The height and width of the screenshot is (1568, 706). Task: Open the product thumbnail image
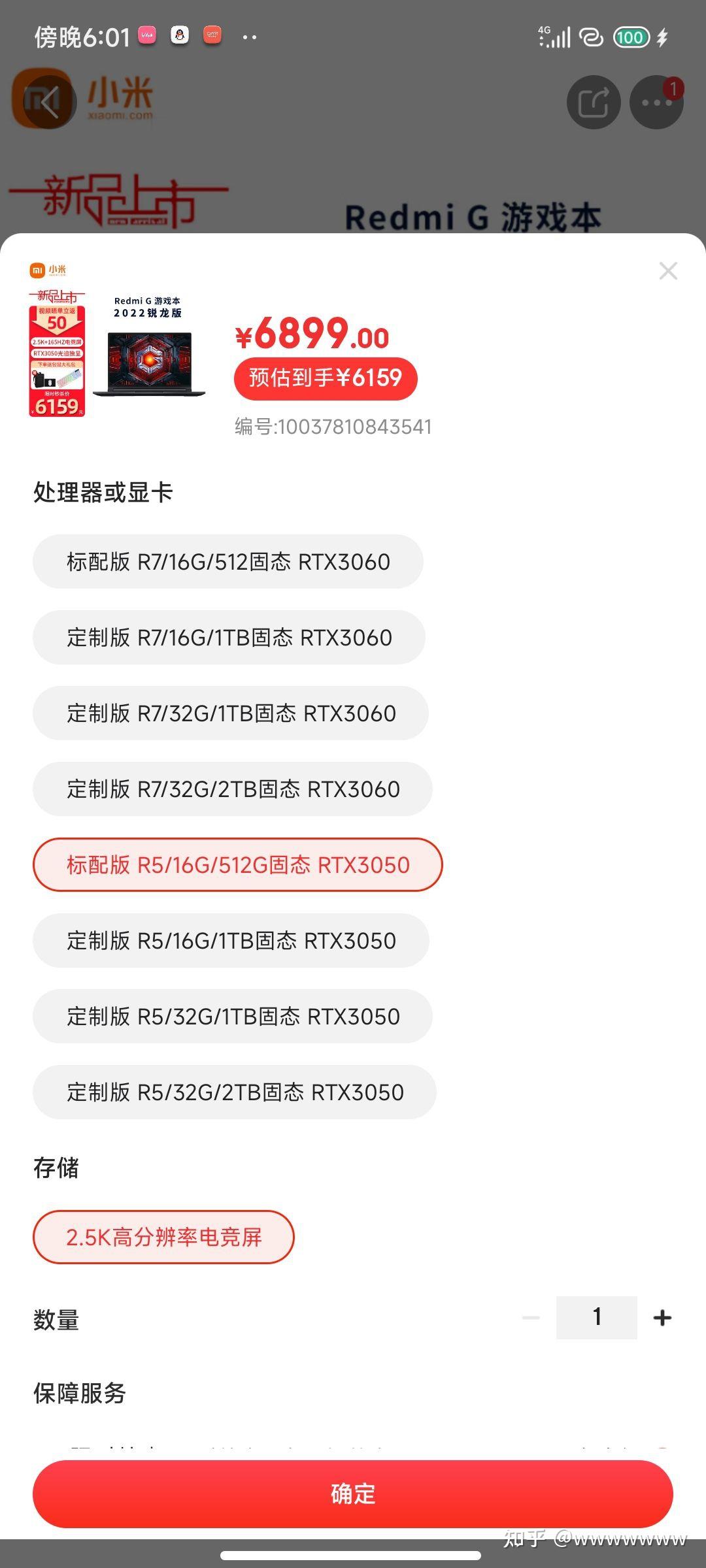coord(118,340)
